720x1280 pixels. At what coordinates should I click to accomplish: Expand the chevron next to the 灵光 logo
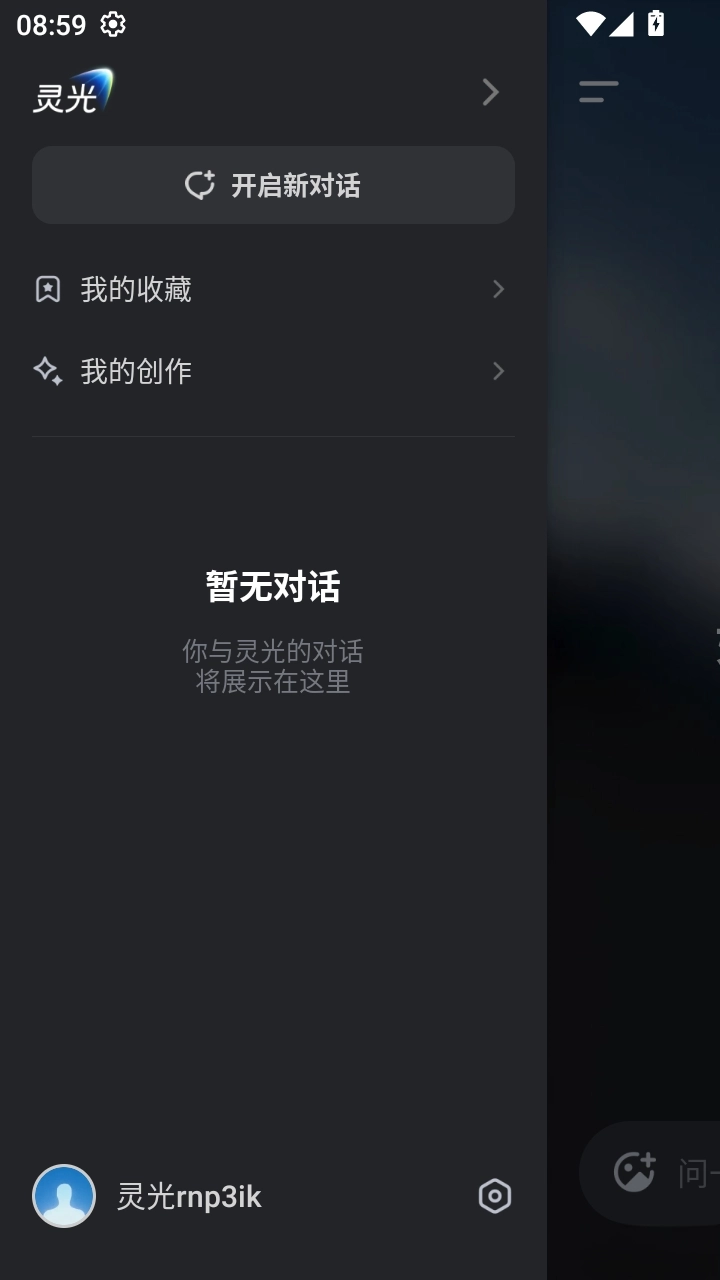(x=490, y=92)
